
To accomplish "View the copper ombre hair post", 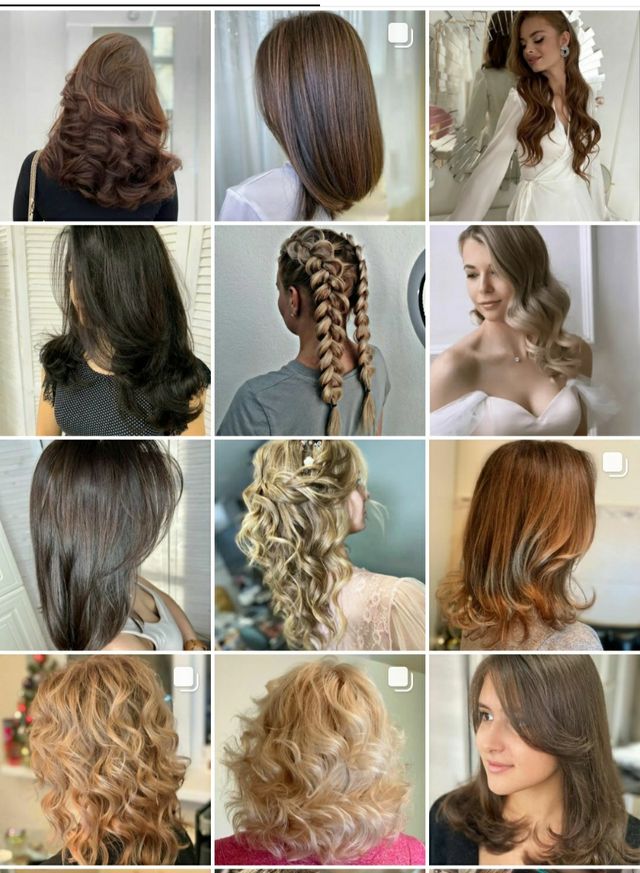I will (534, 545).
